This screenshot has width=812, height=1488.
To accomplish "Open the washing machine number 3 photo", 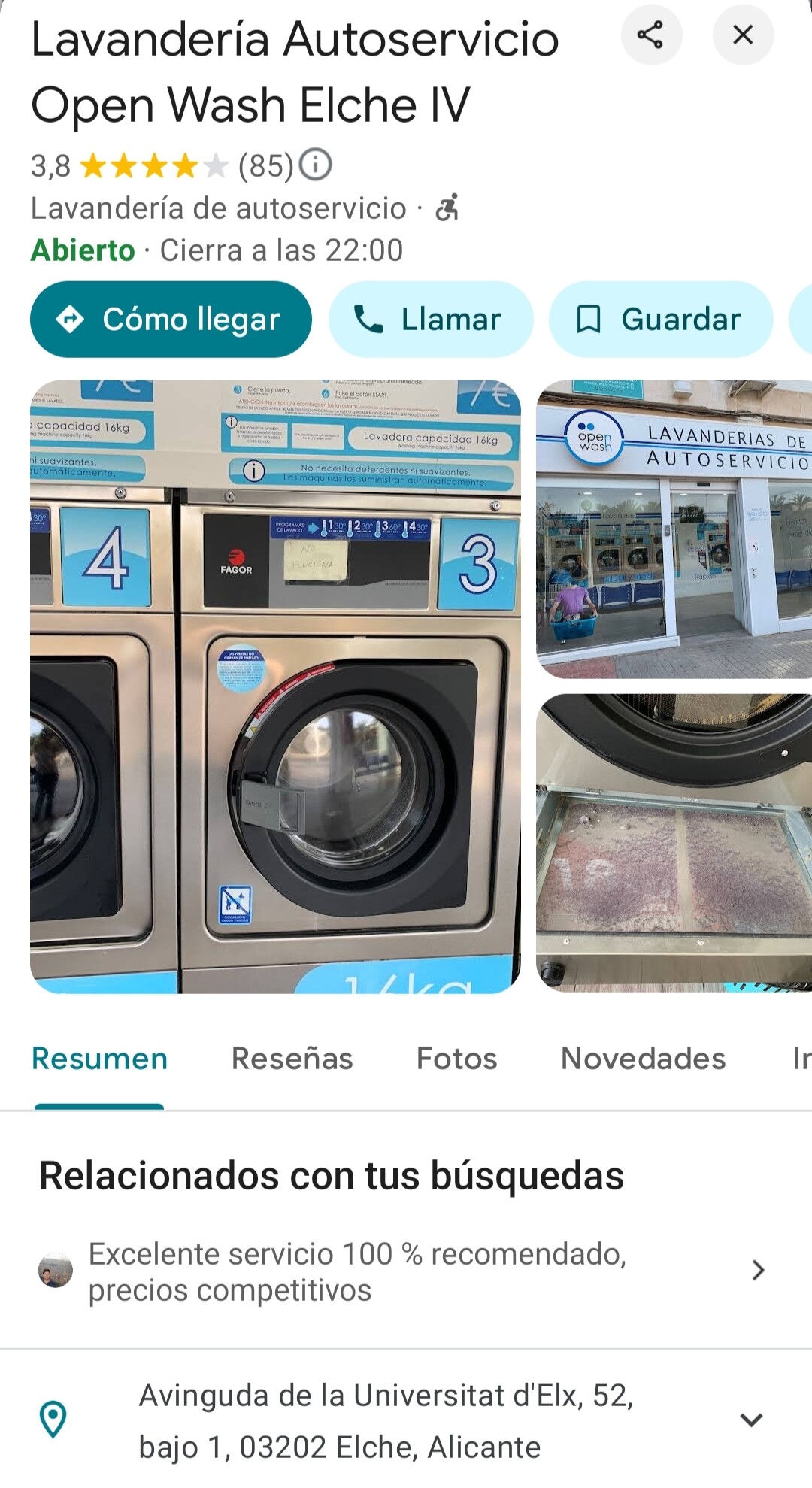I will pyautogui.click(x=275, y=686).
